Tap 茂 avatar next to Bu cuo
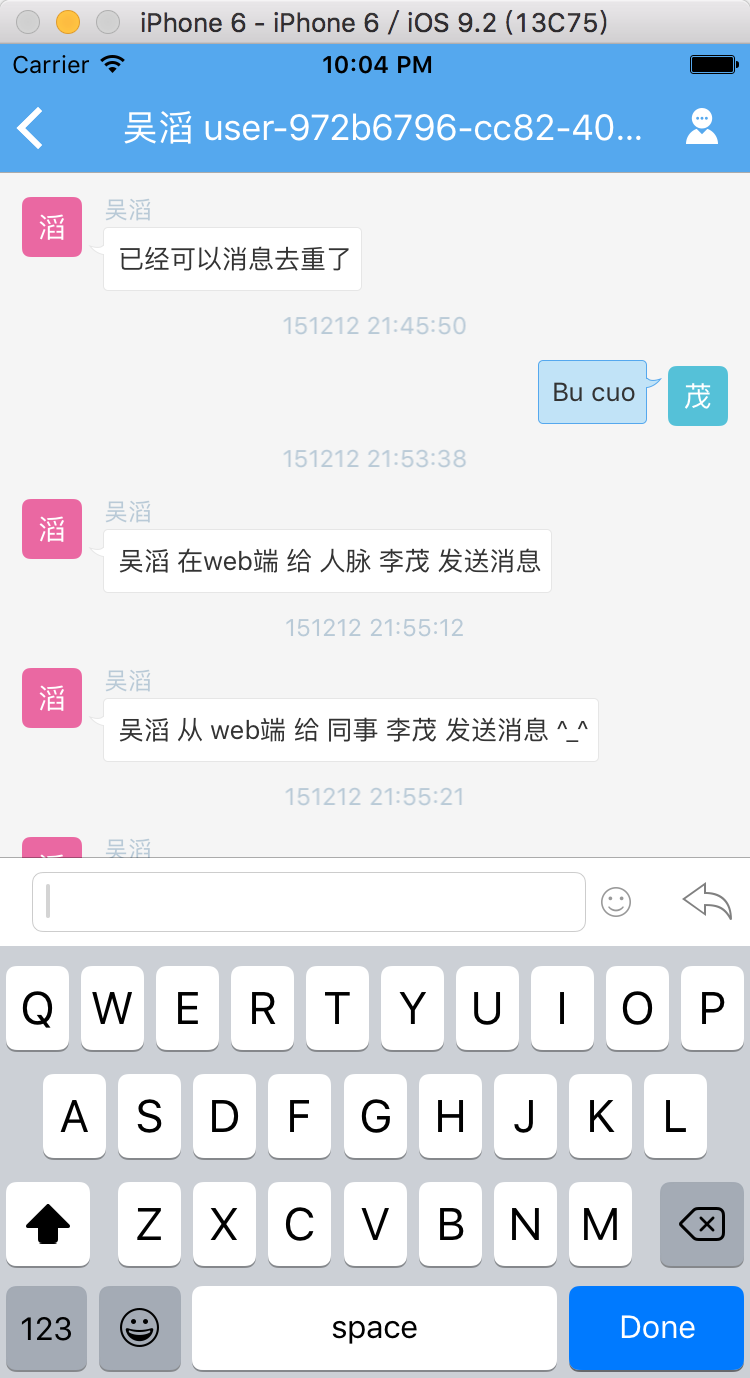 coord(697,396)
